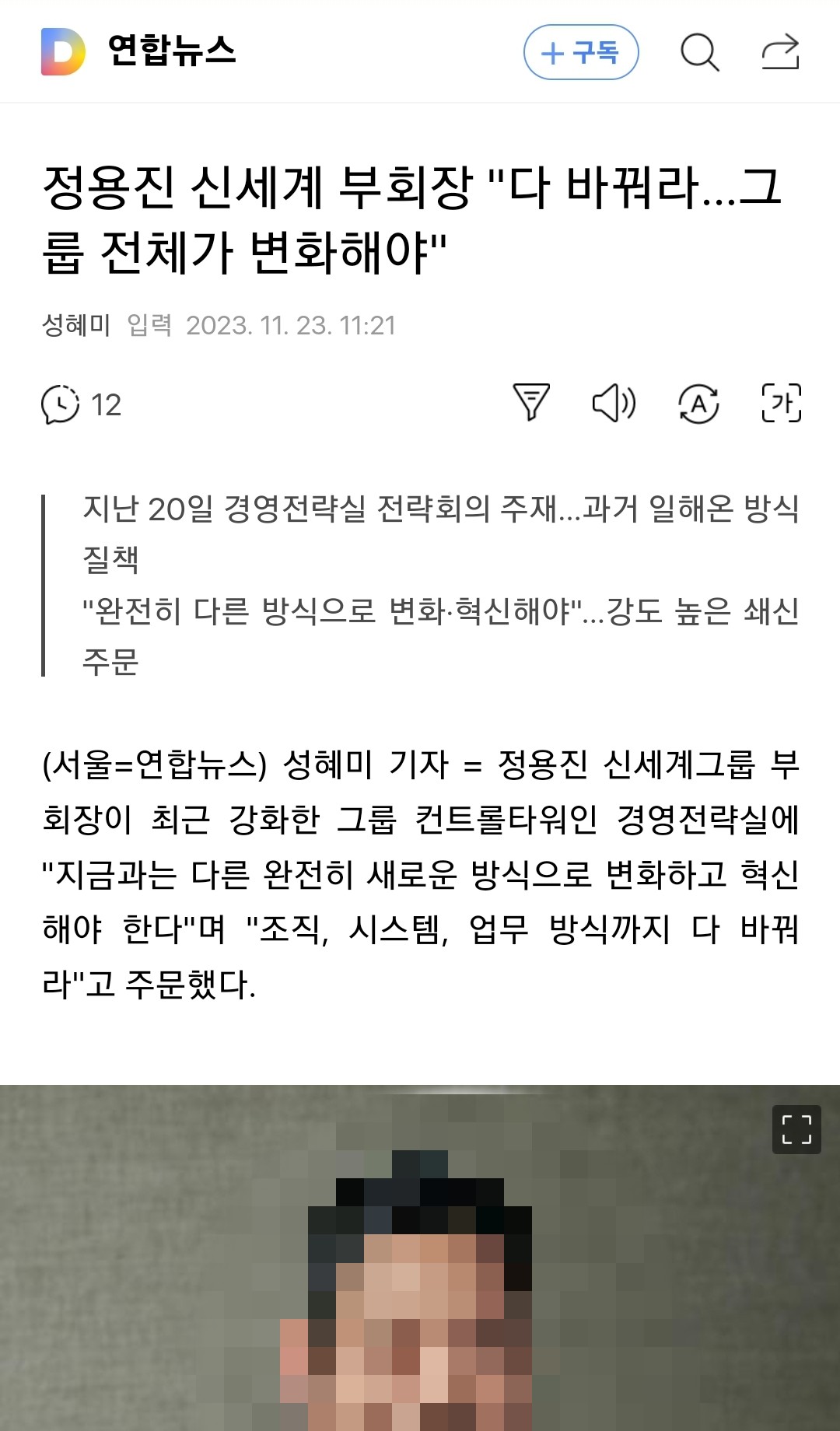Screen dimensions: 840x1431
Task: Change font size with the 가 icon
Action: [781, 403]
